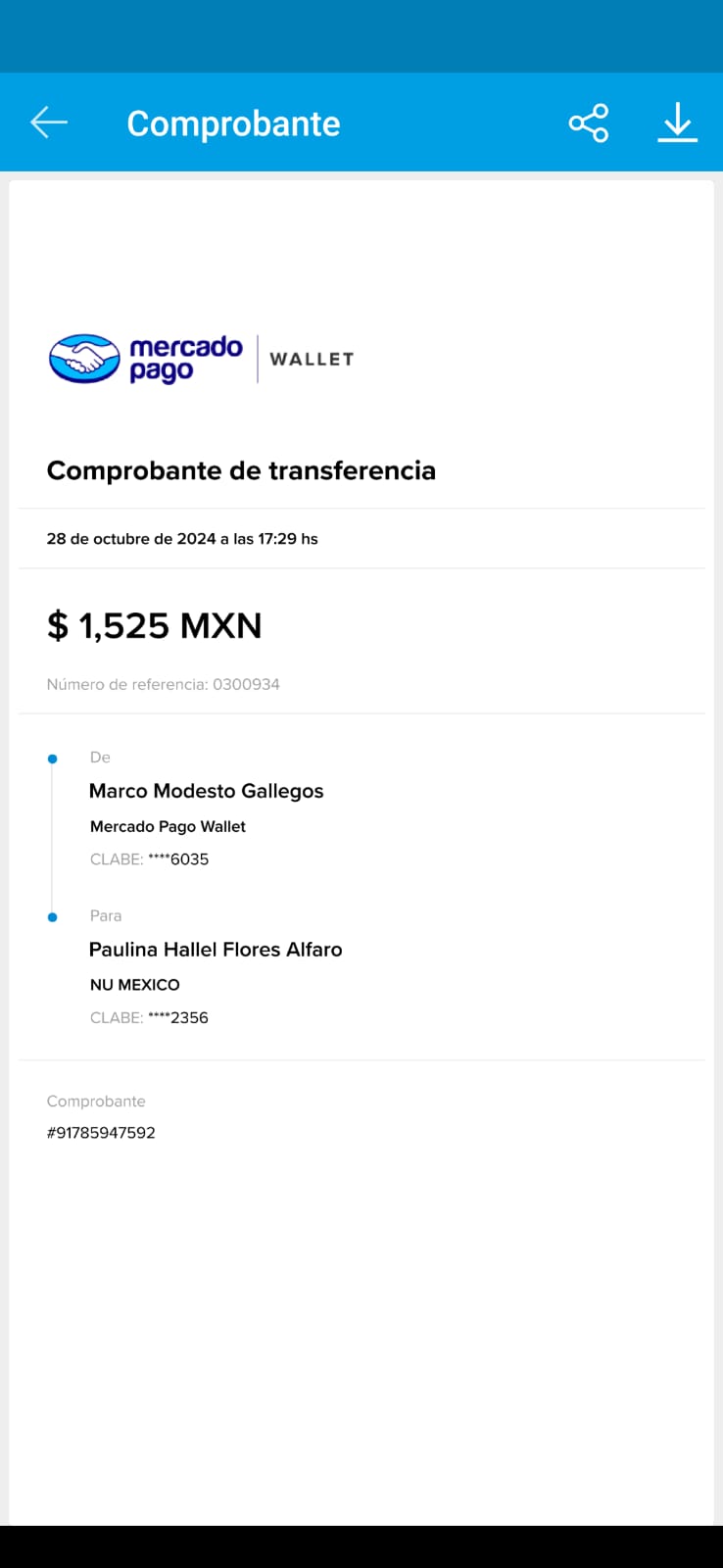Download the transfer receipt

677,123
